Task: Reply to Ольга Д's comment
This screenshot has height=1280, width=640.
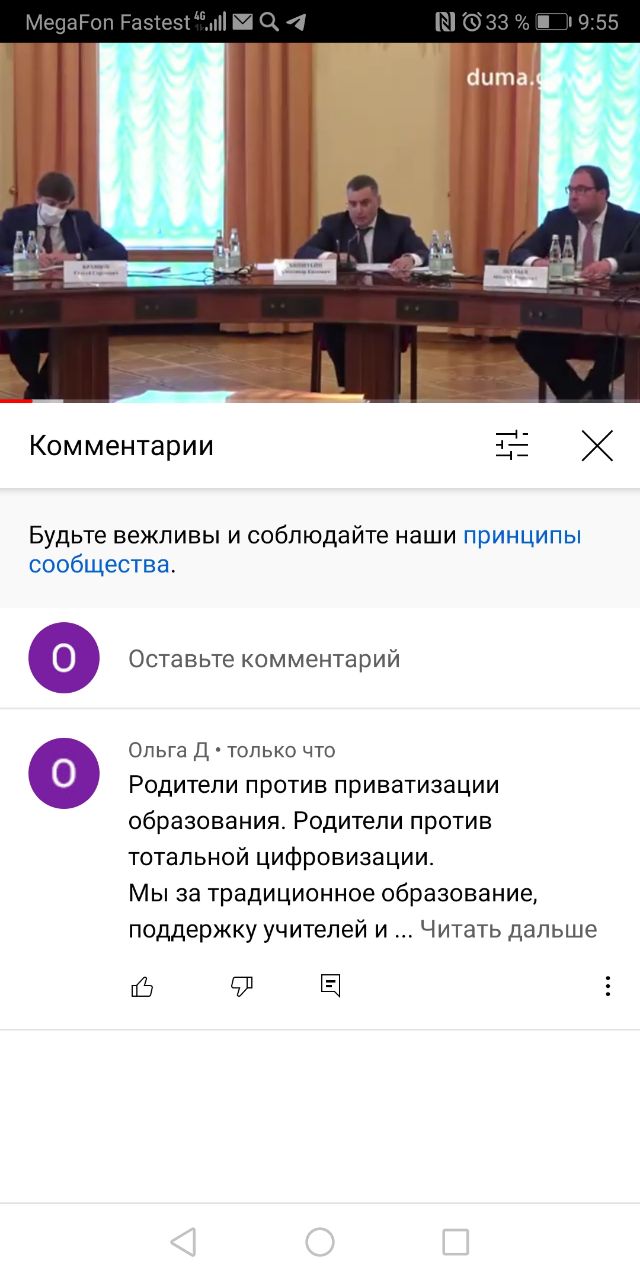Action: click(330, 986)
